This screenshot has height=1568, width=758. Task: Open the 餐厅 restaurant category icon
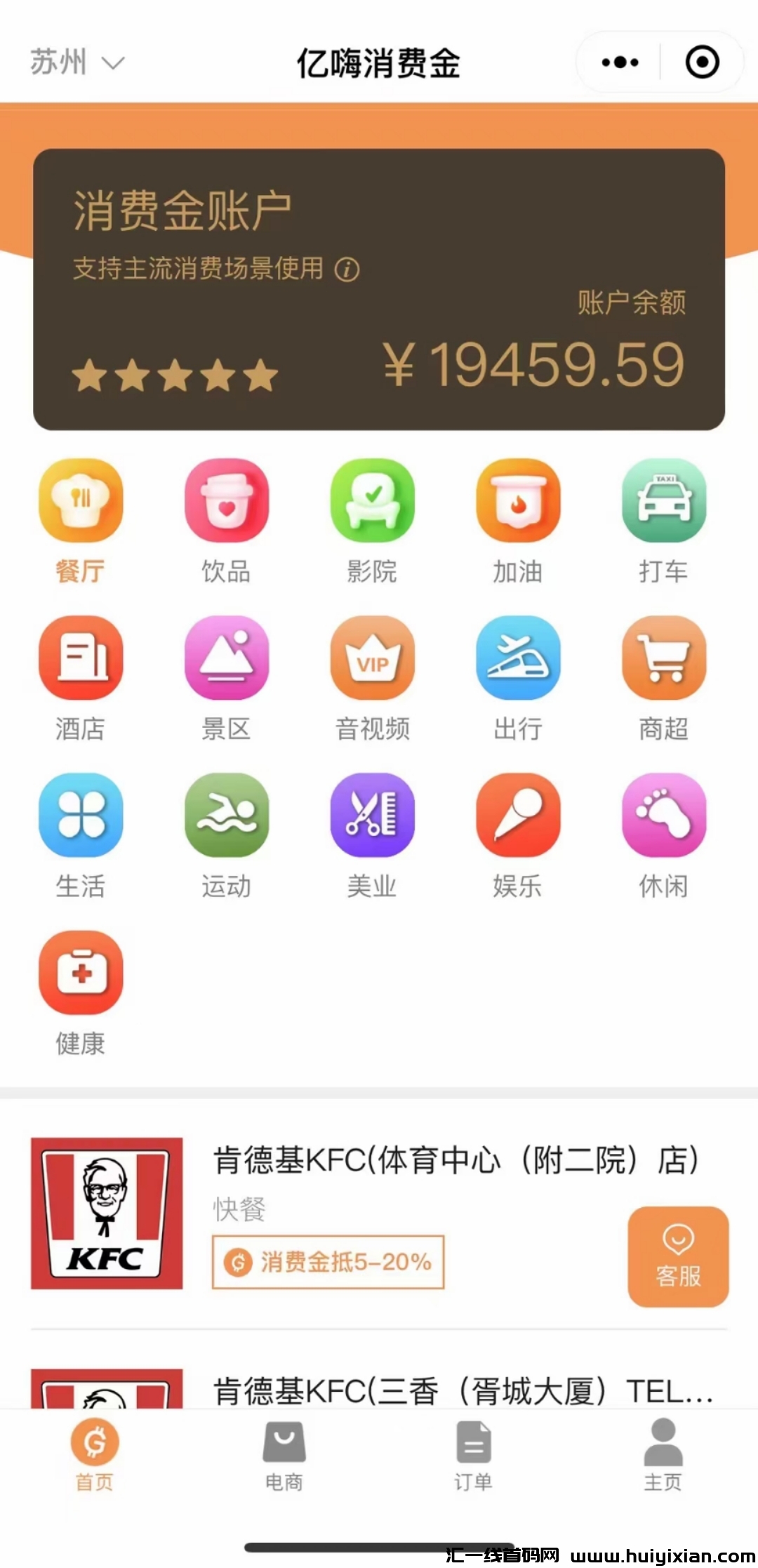point(81,502)
